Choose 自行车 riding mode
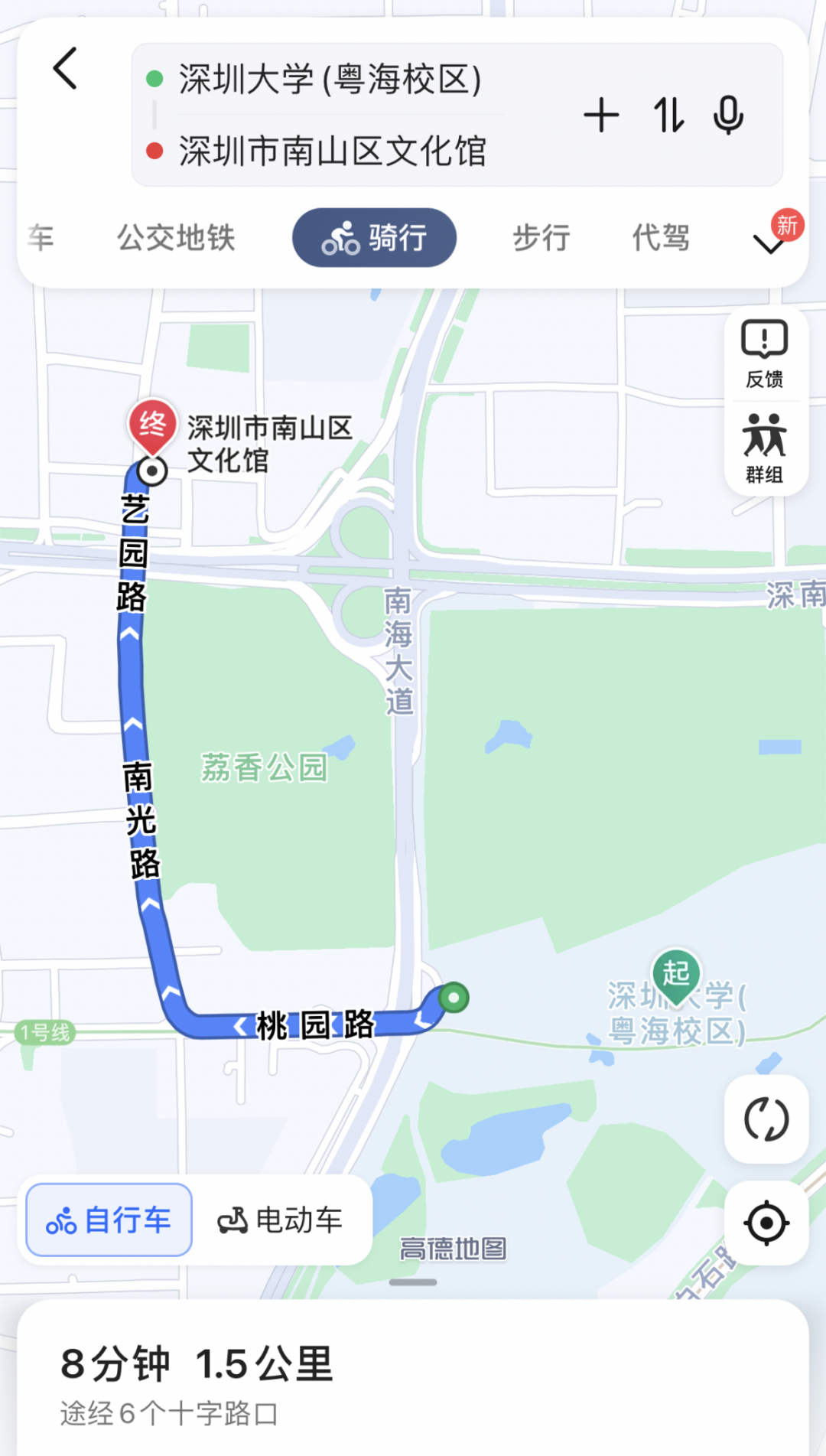Viewport: 826px width, 1456px height. pyautogui.click(x=109, y=1220)
